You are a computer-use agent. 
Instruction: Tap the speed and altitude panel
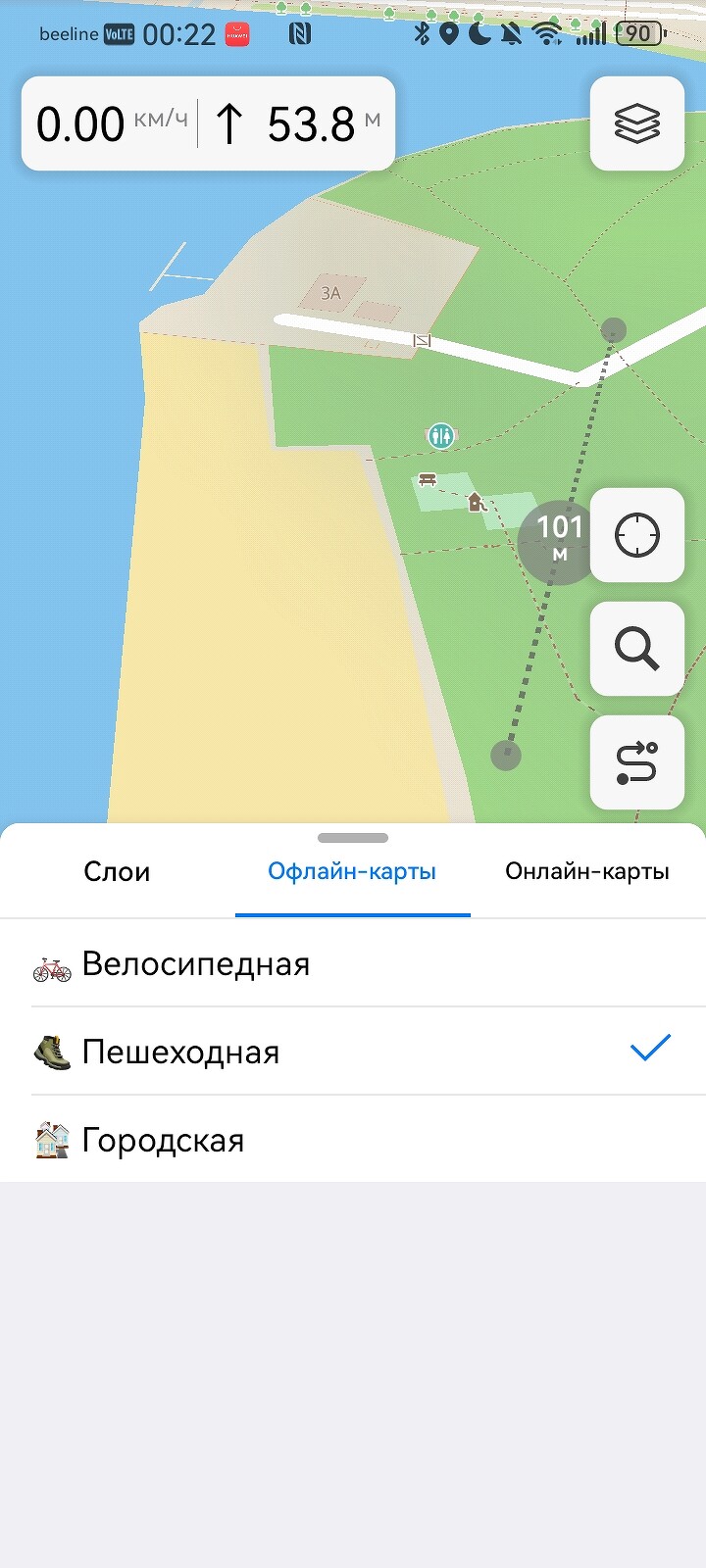pyautogui.click(x=208, y=123)
